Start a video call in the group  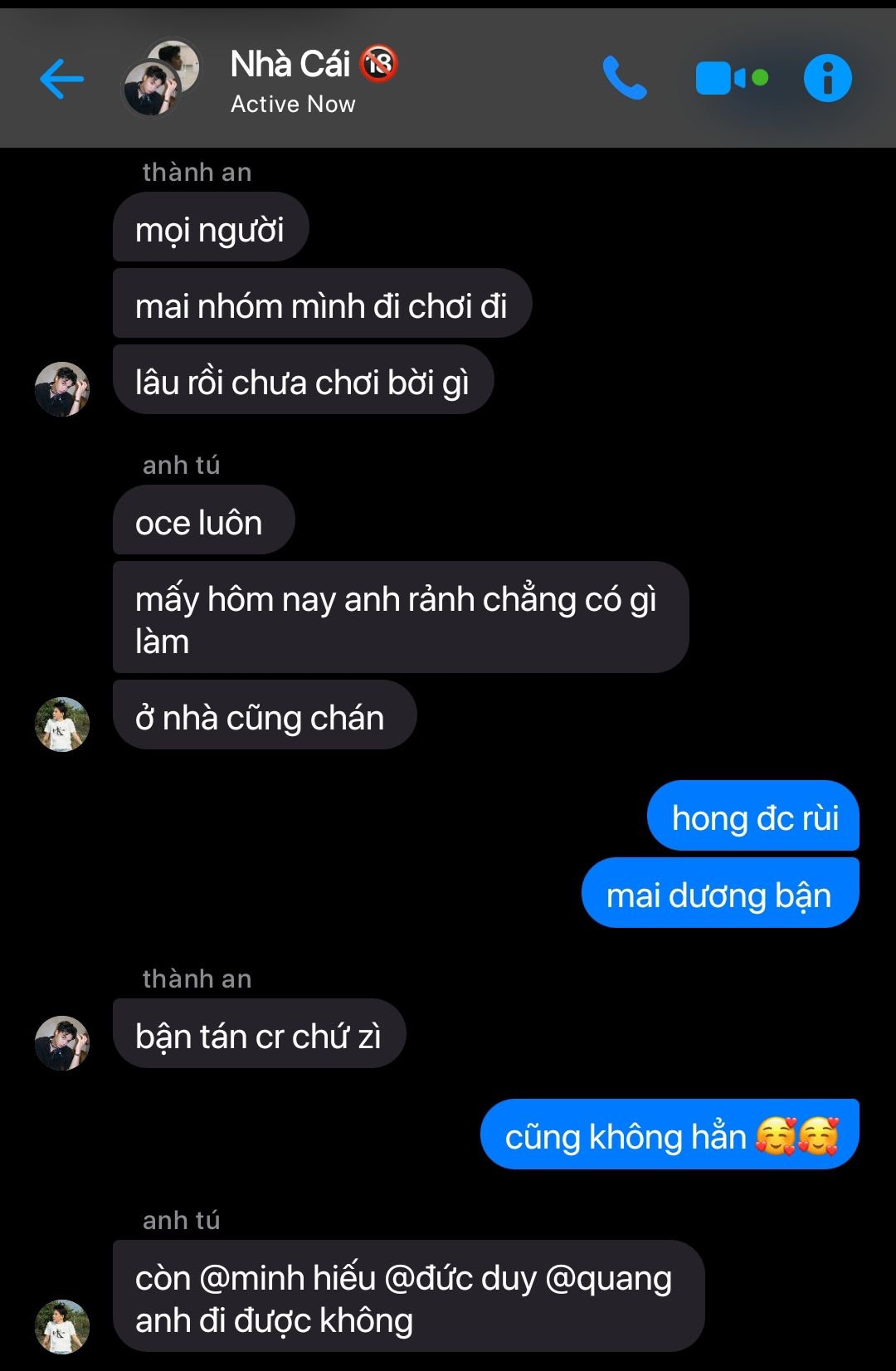(x=731, y=79)
